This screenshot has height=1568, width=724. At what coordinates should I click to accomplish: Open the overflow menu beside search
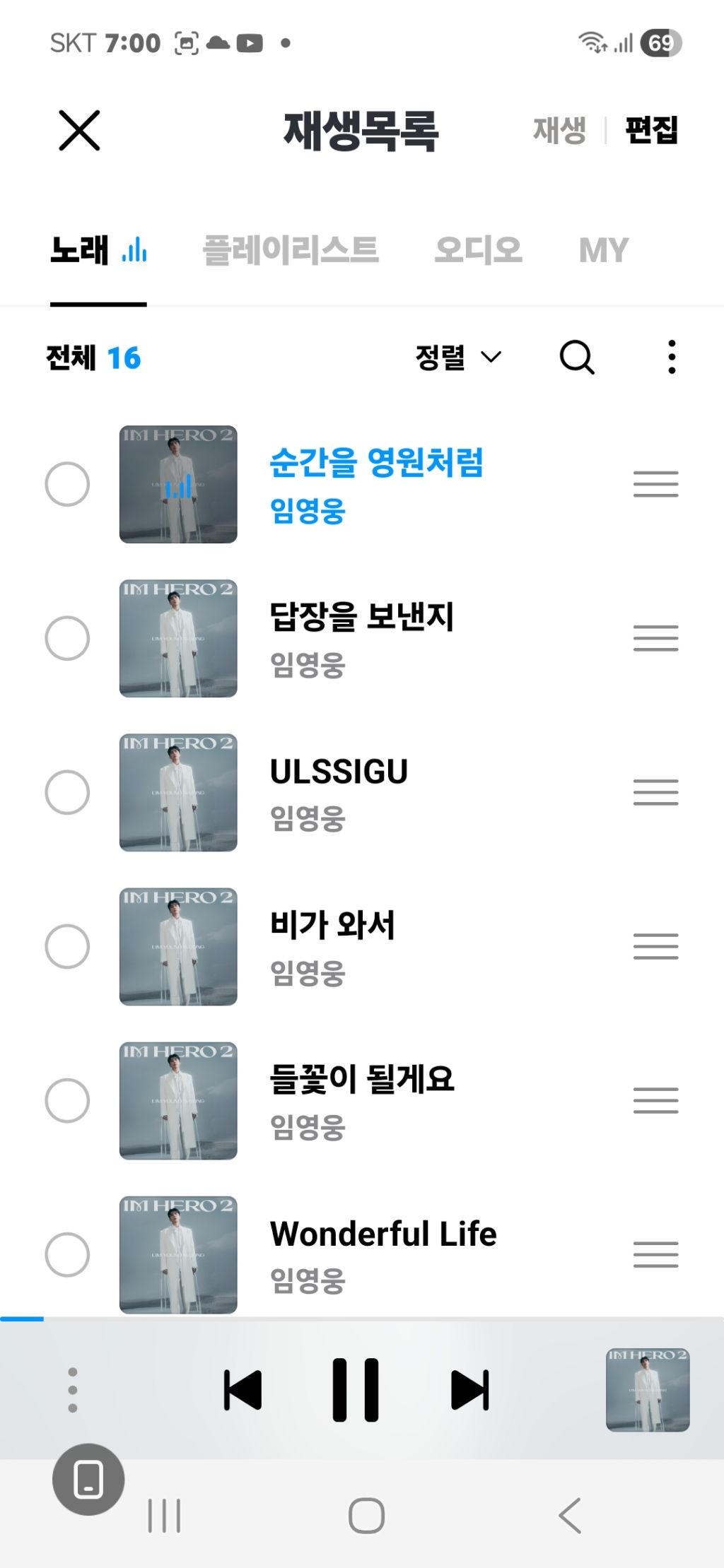(672, 358)
